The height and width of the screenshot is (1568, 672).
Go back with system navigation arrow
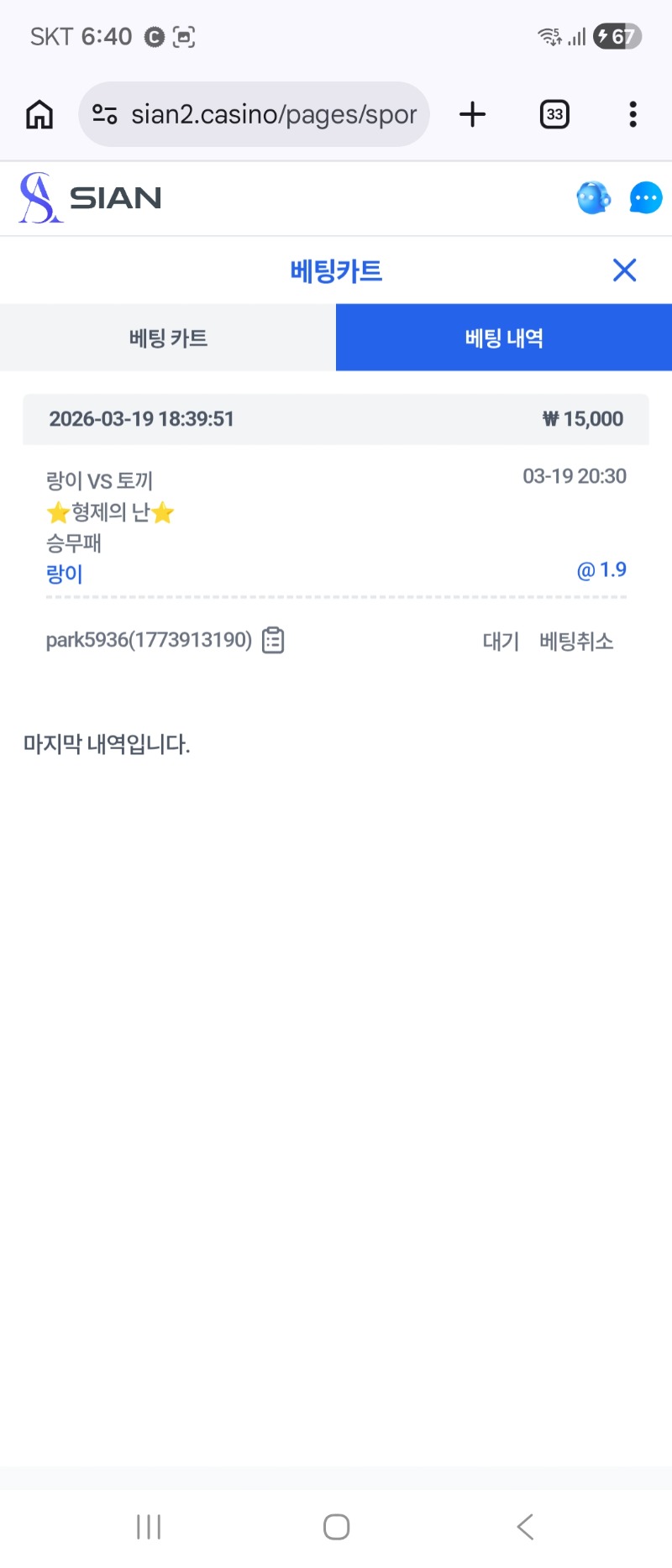[x=526, y=1526]
